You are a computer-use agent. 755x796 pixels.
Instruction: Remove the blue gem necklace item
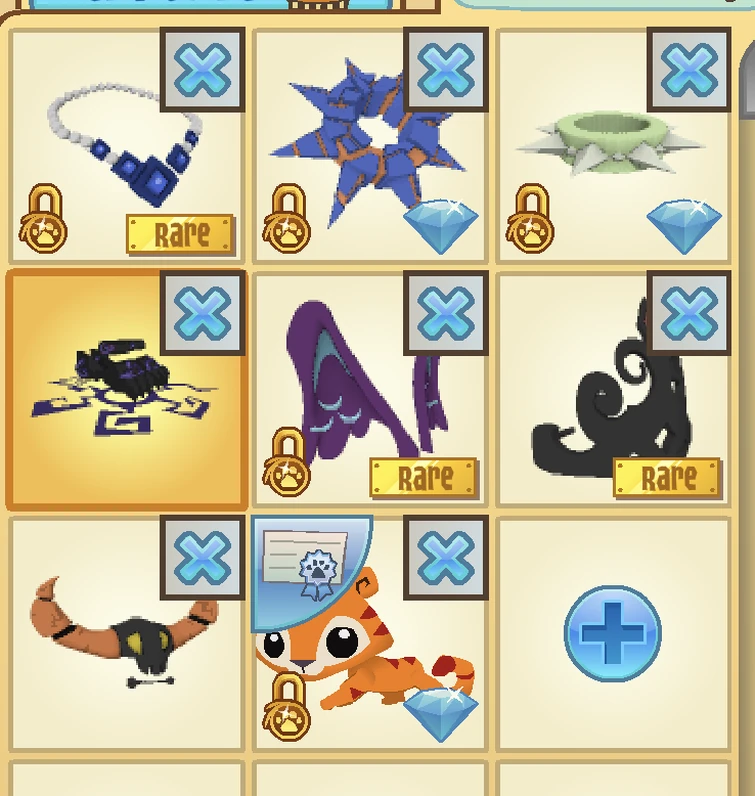click(x=202, y=70)
